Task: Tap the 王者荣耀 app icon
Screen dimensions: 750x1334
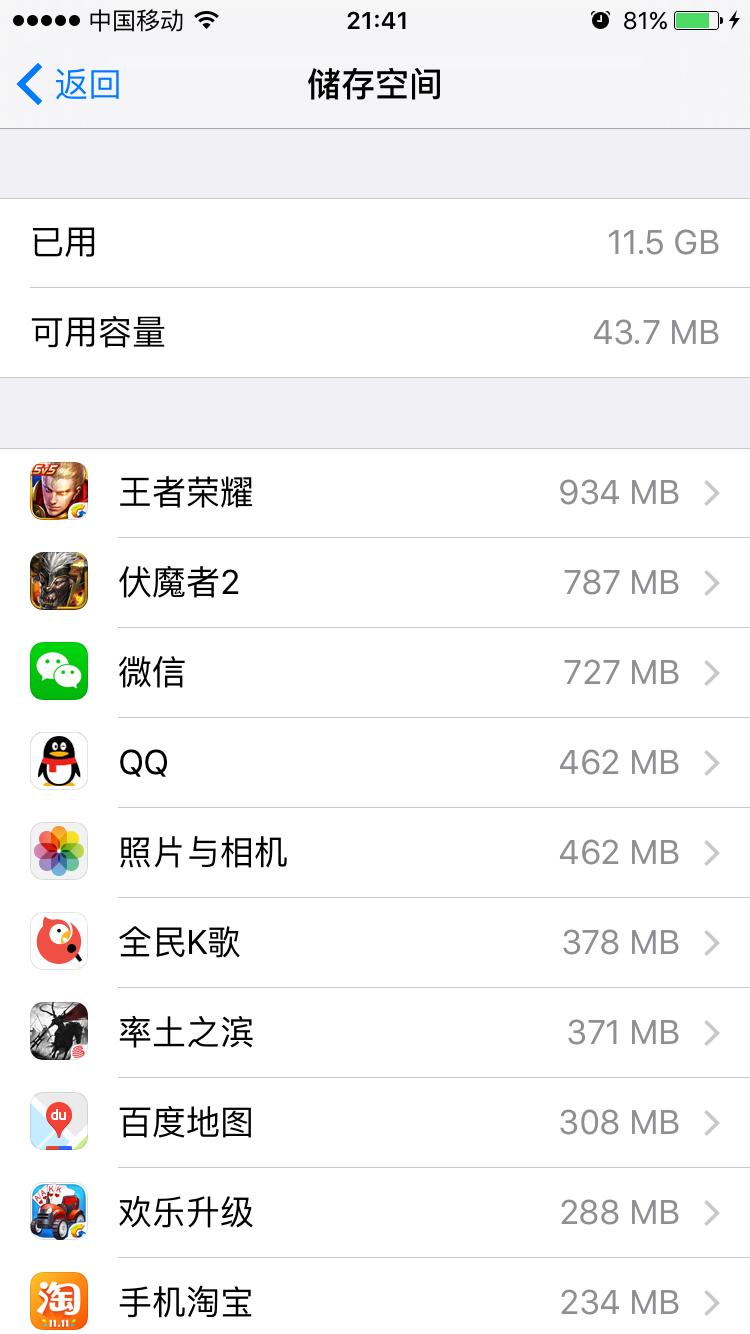Action: click(x=58, y=492)
